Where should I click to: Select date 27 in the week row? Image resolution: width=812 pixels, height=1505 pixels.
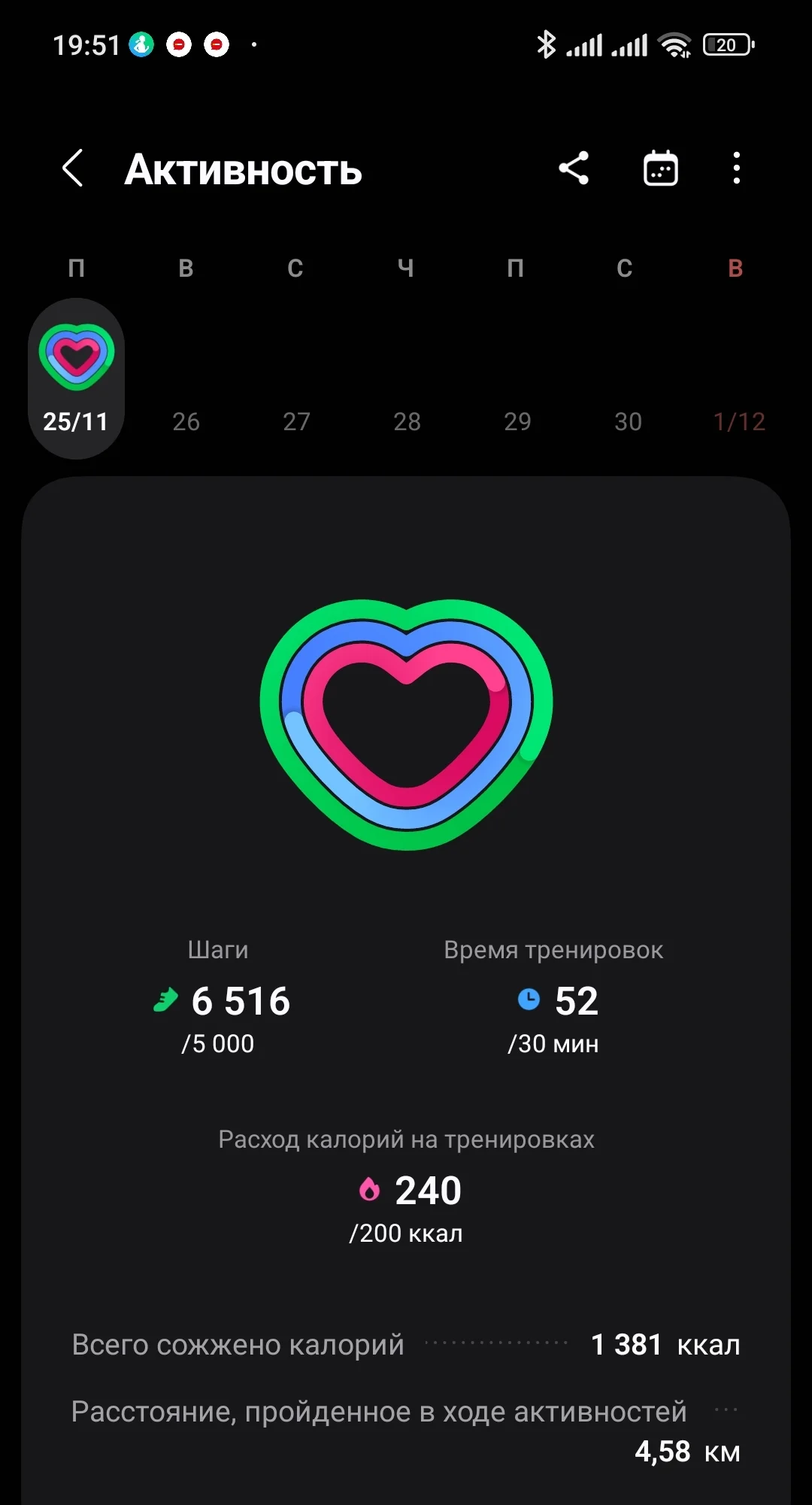pos(296,422)
